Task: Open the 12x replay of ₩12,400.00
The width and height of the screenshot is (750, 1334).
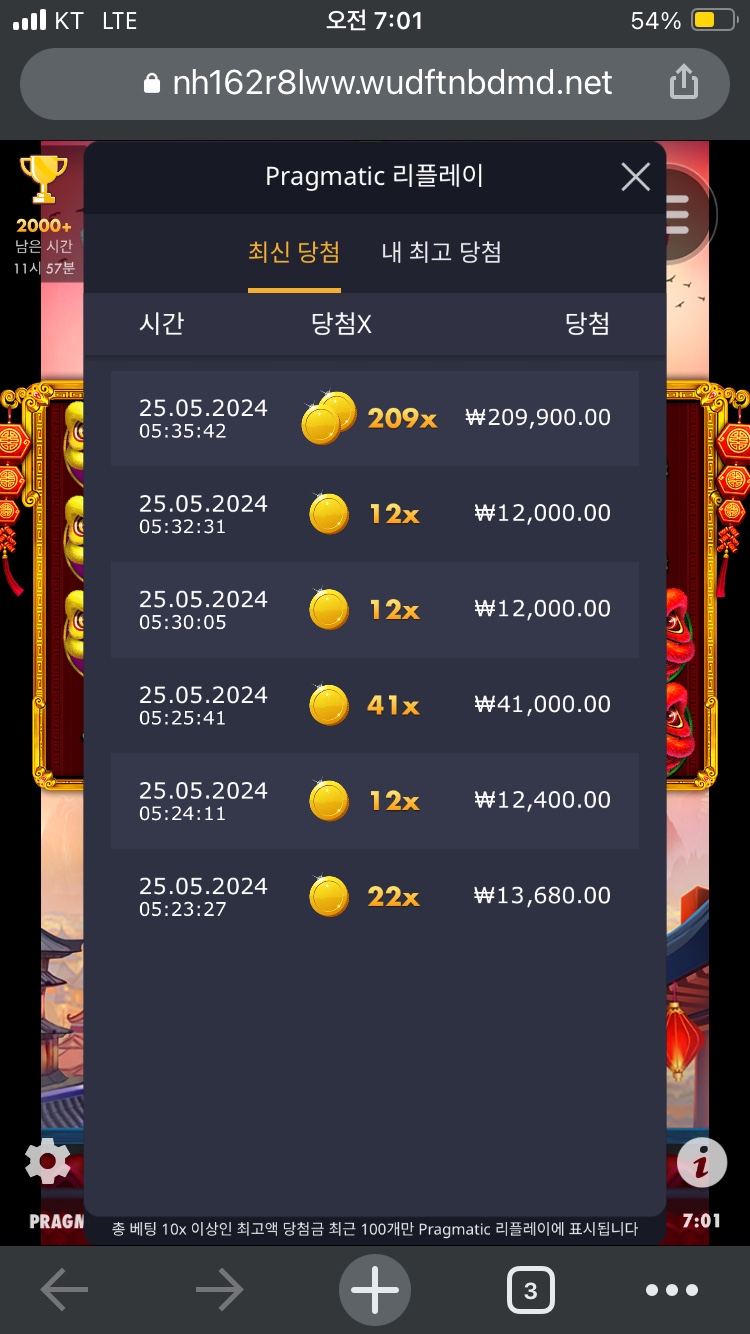Action: pos(374,801)
